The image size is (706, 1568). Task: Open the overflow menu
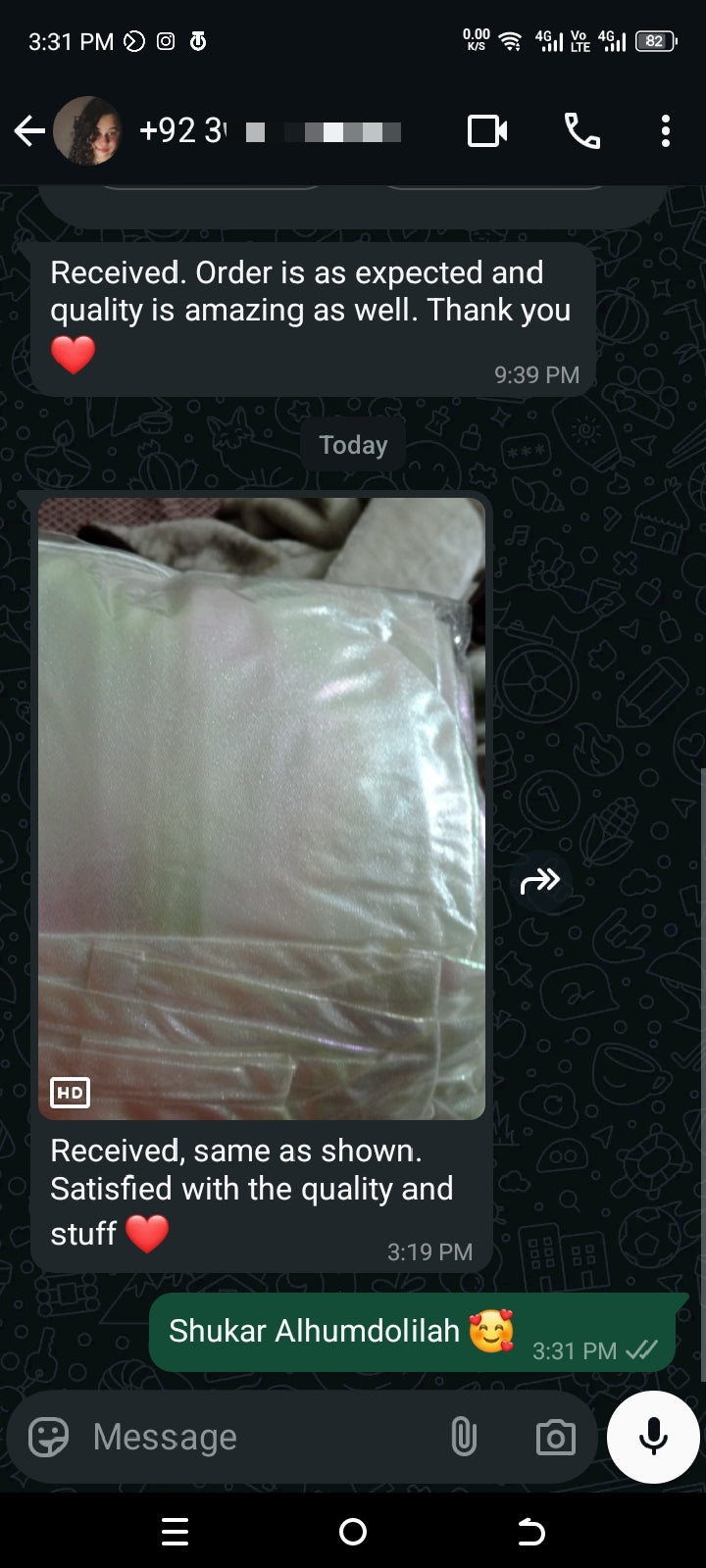click(665, 130)
